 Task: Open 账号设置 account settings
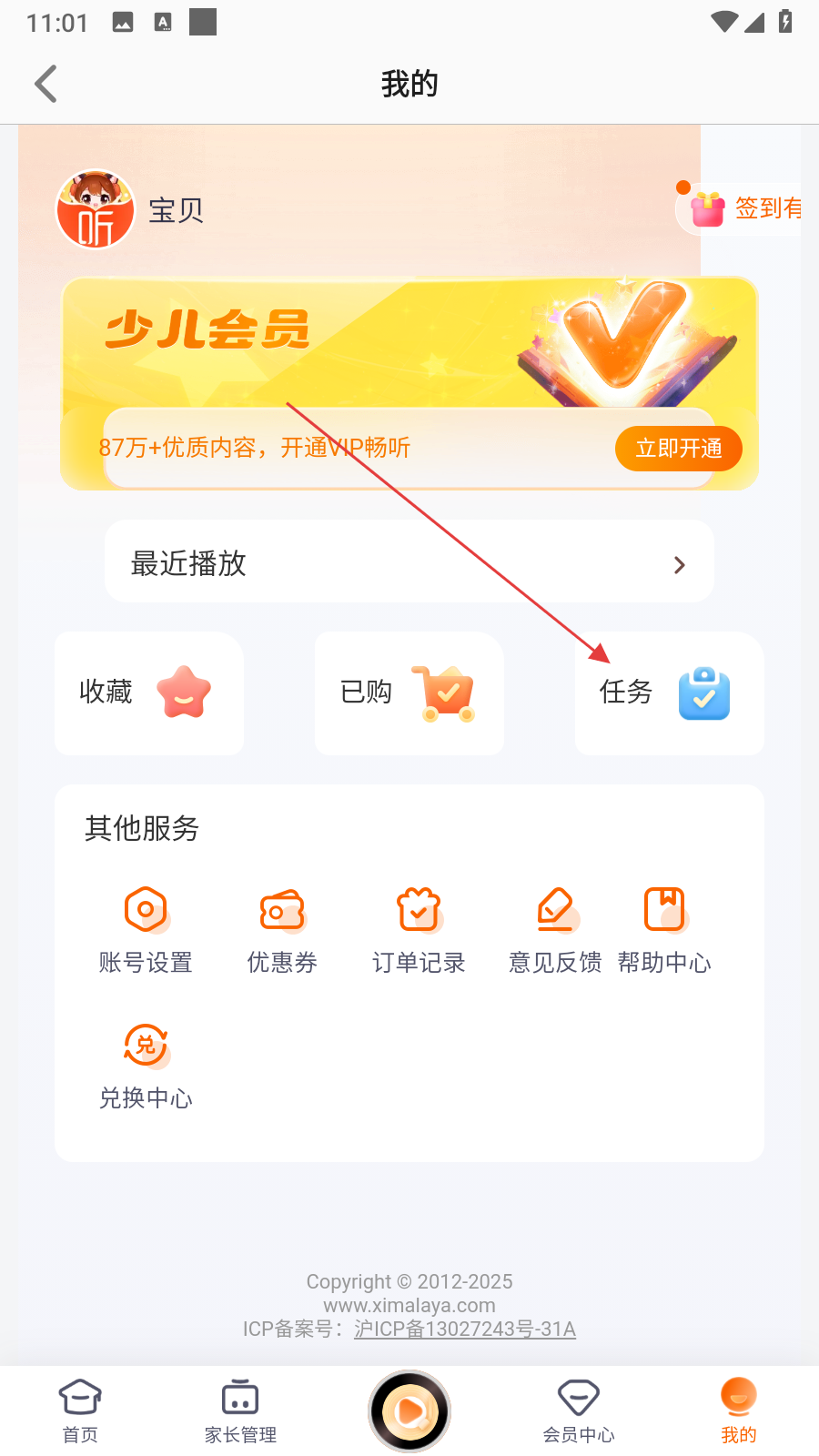pos(146,928)
